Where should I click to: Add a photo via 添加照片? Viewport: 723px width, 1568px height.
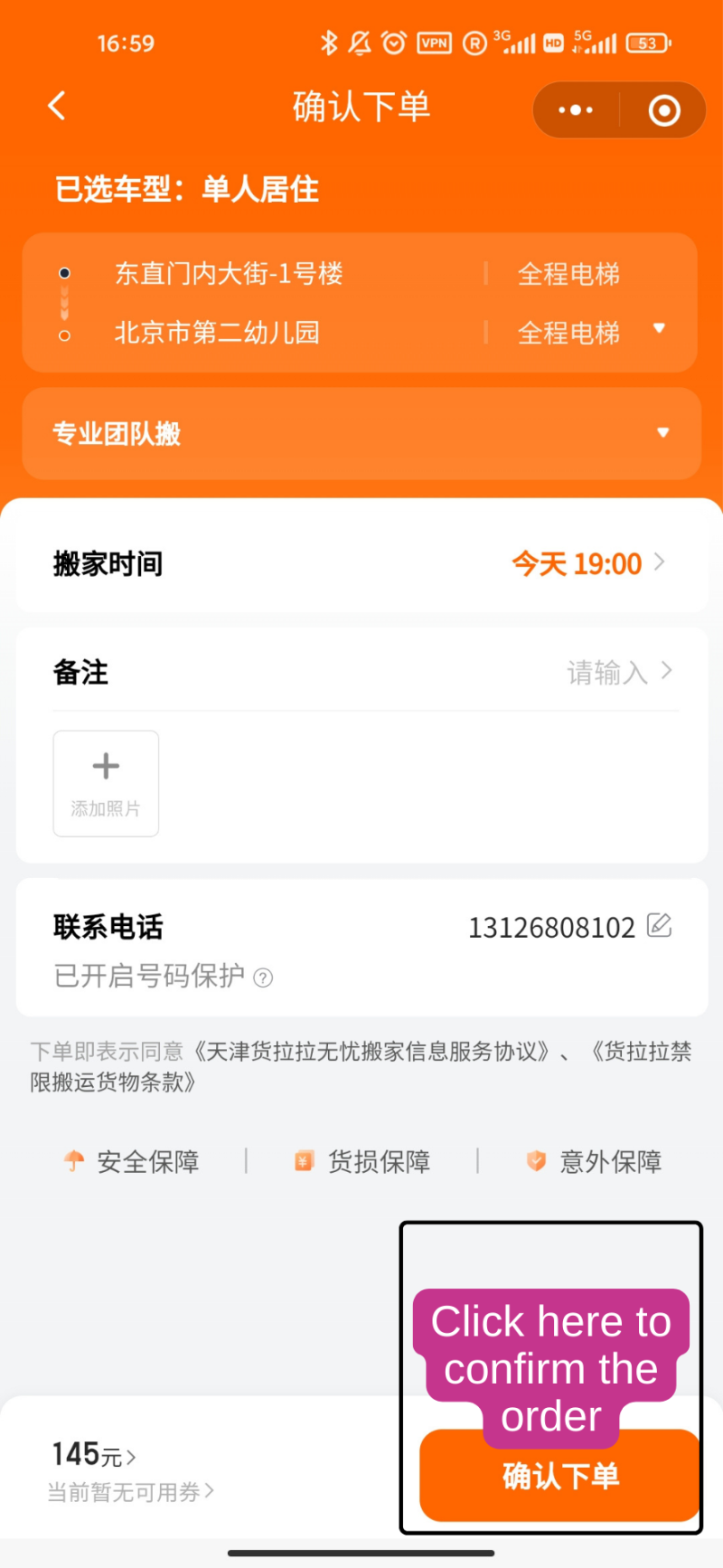[x=106, y=783]
